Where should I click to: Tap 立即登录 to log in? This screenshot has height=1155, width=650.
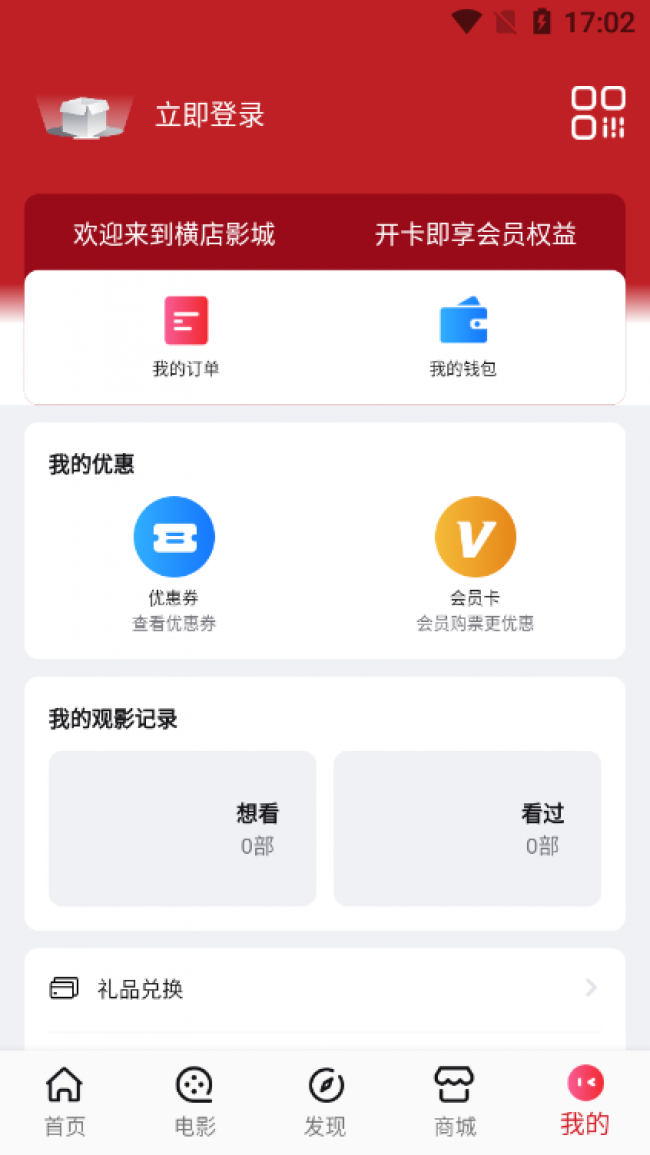(210, 116)
